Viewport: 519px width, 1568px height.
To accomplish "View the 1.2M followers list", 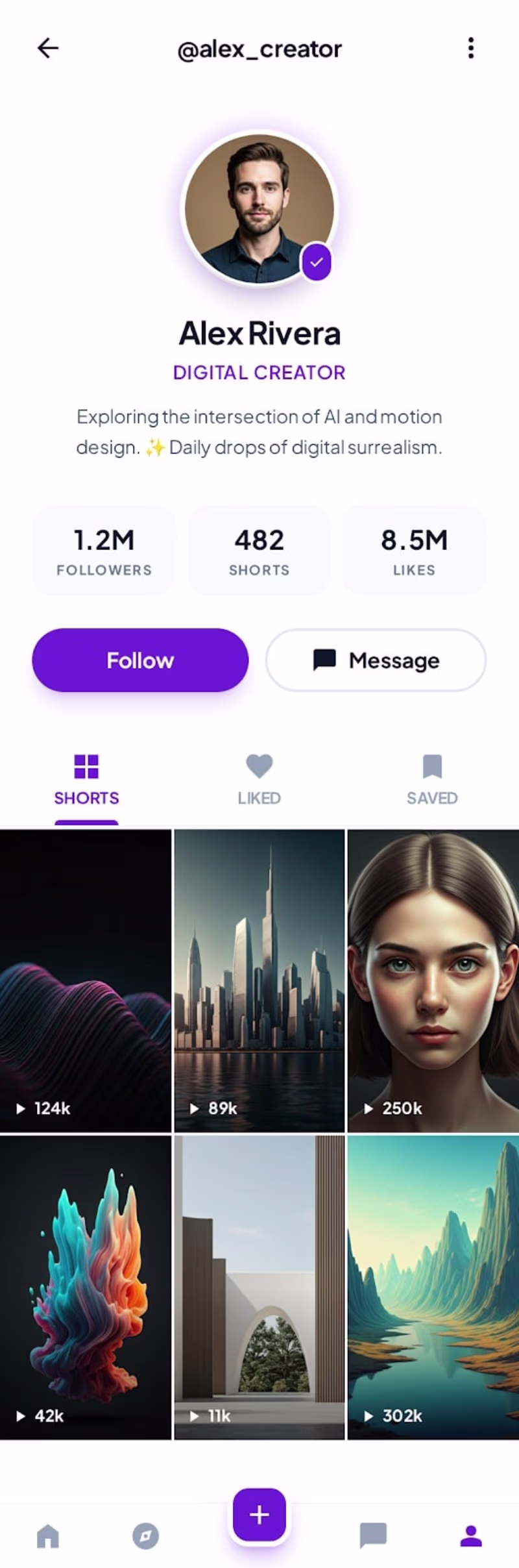I will (x=104, y=551).
